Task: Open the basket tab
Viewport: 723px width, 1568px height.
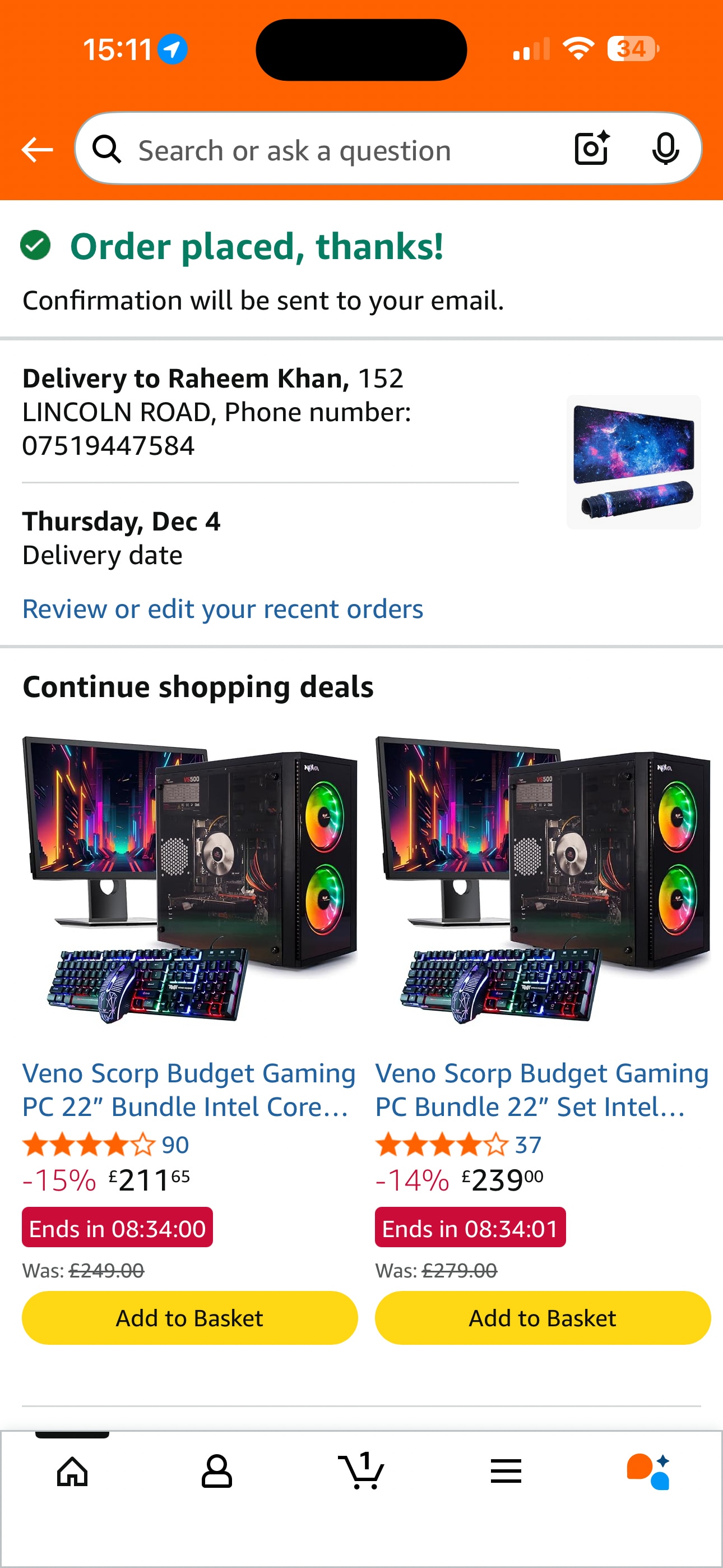Action: 361,1472
